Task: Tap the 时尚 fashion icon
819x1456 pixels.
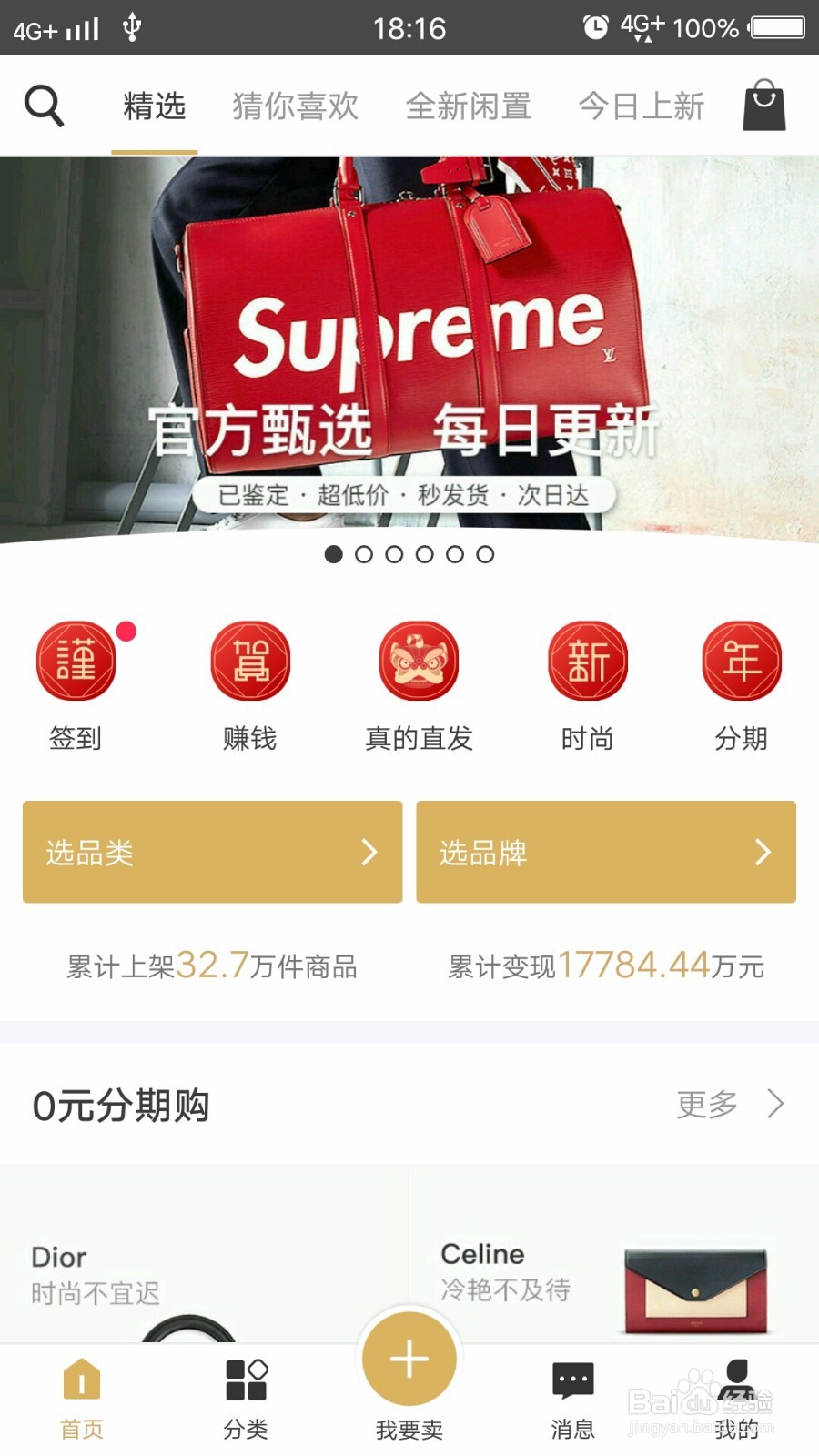Action: pyautogui.click(x=587, y=662)
